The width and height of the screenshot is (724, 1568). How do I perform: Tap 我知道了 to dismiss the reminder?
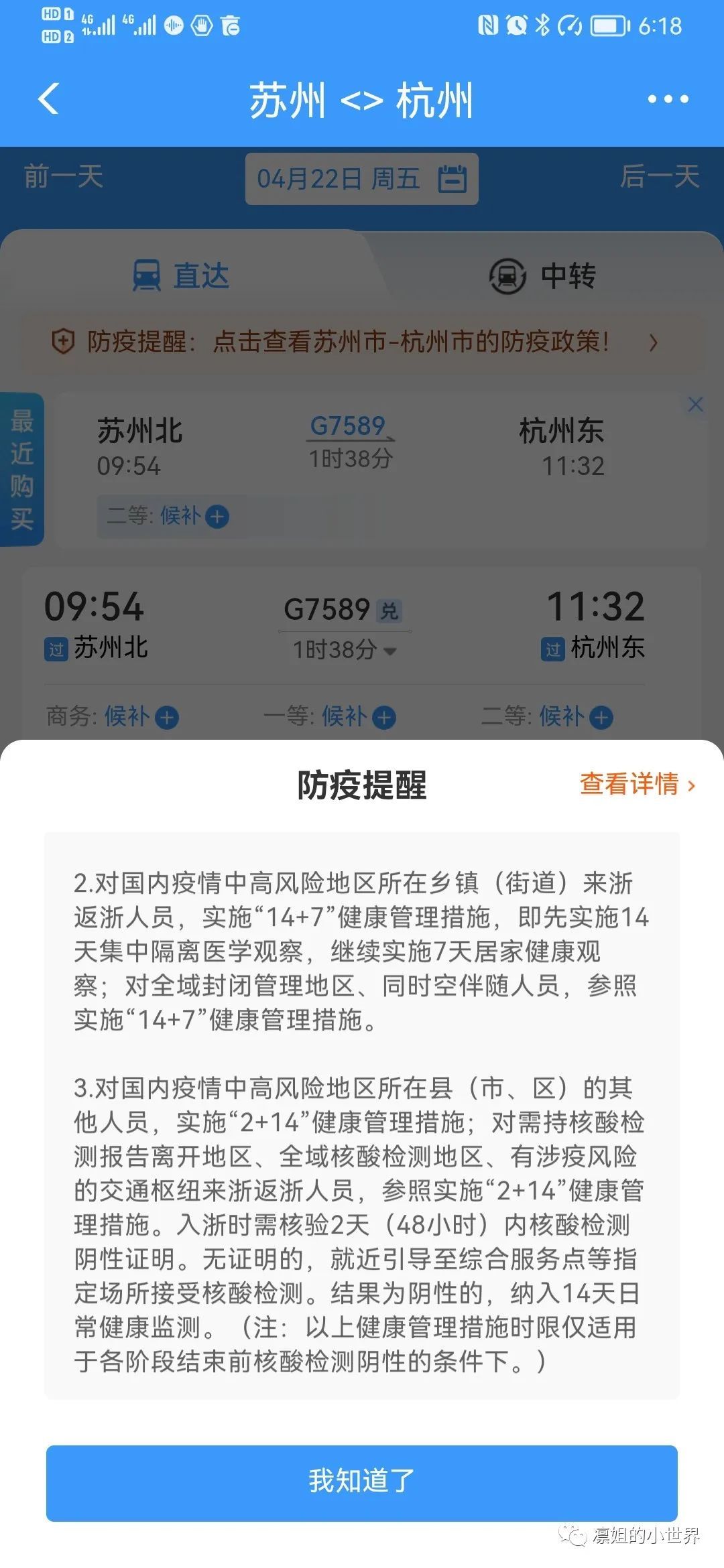(x=361, y=1482)
